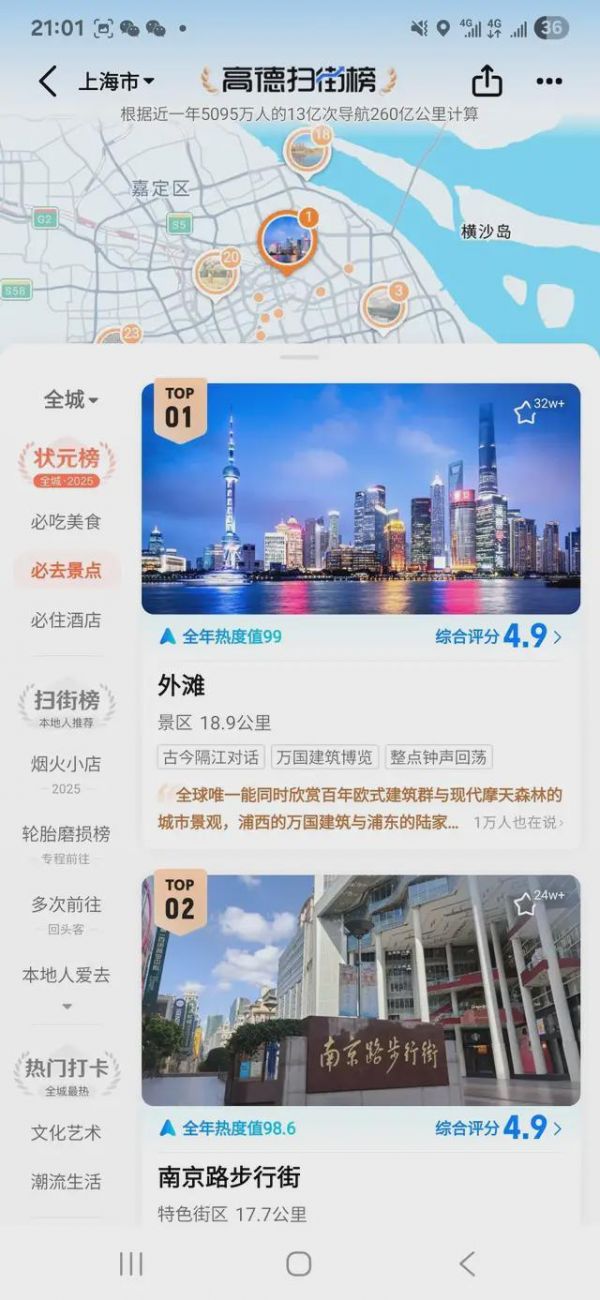This screenshot has width=600, height=1300.
Task: Favorite 南京路步行街 with the star icon
Action: tap(526, 904)
